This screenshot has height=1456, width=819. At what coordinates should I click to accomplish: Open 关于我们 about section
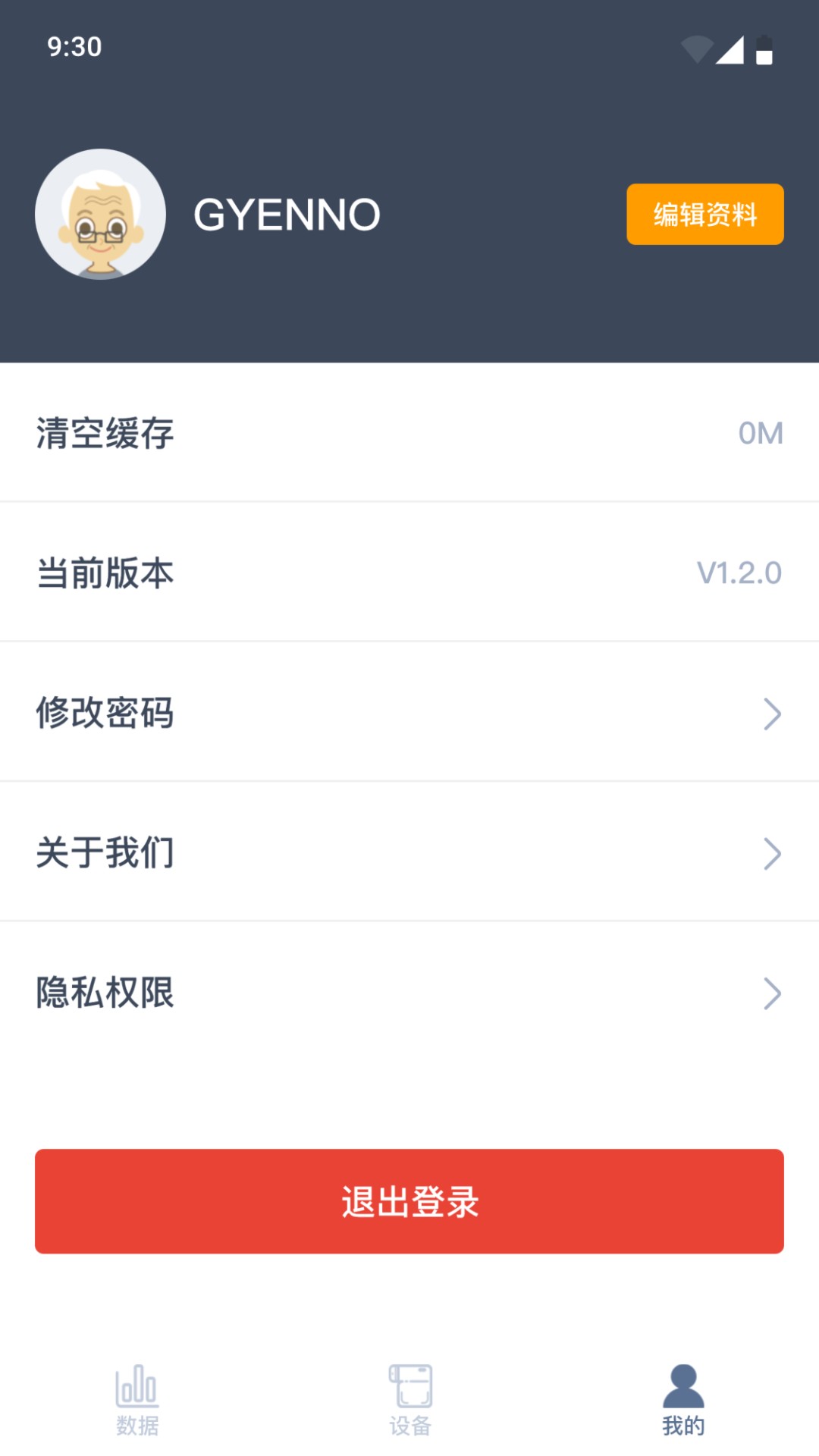tap(409, 853)
